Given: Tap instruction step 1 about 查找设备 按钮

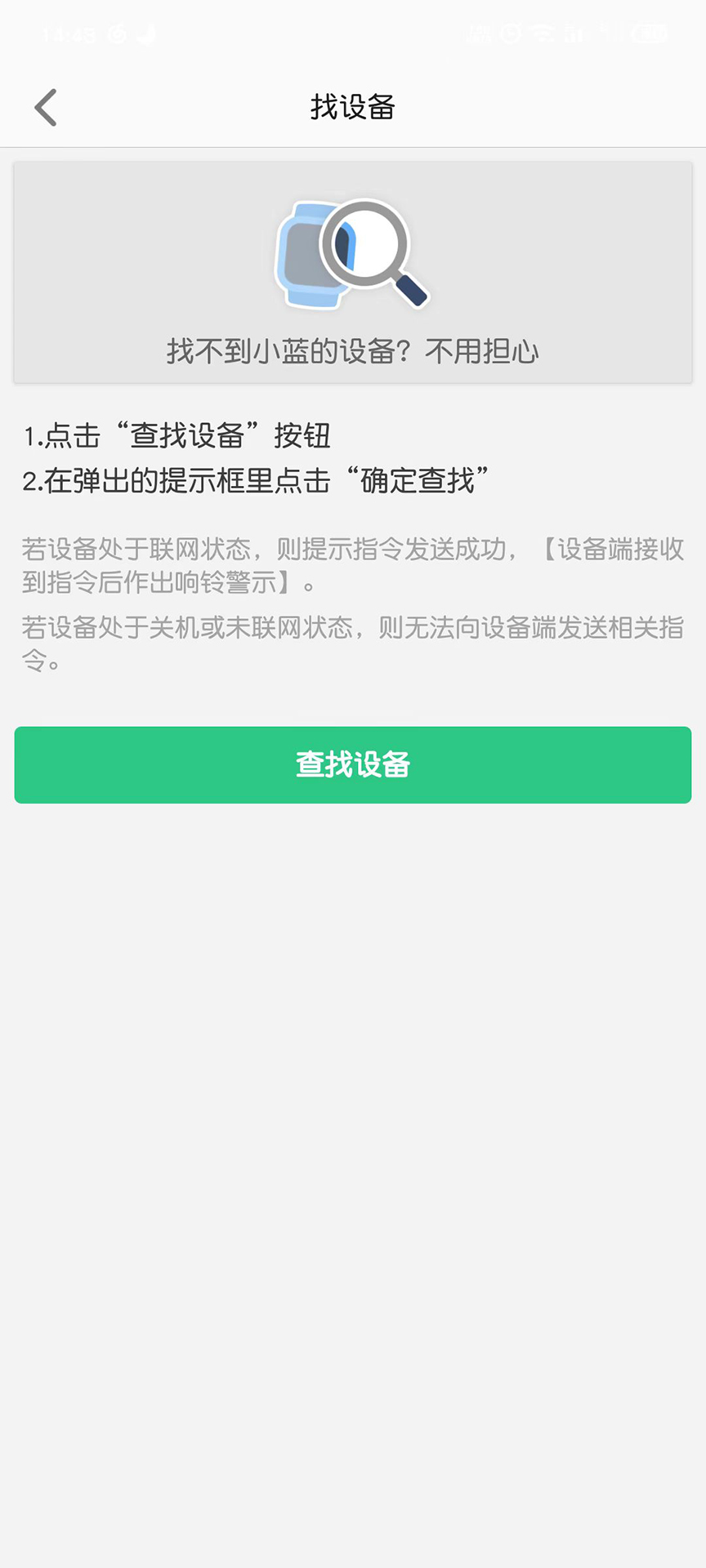Looking at the screenshot, I should (176, 437).
